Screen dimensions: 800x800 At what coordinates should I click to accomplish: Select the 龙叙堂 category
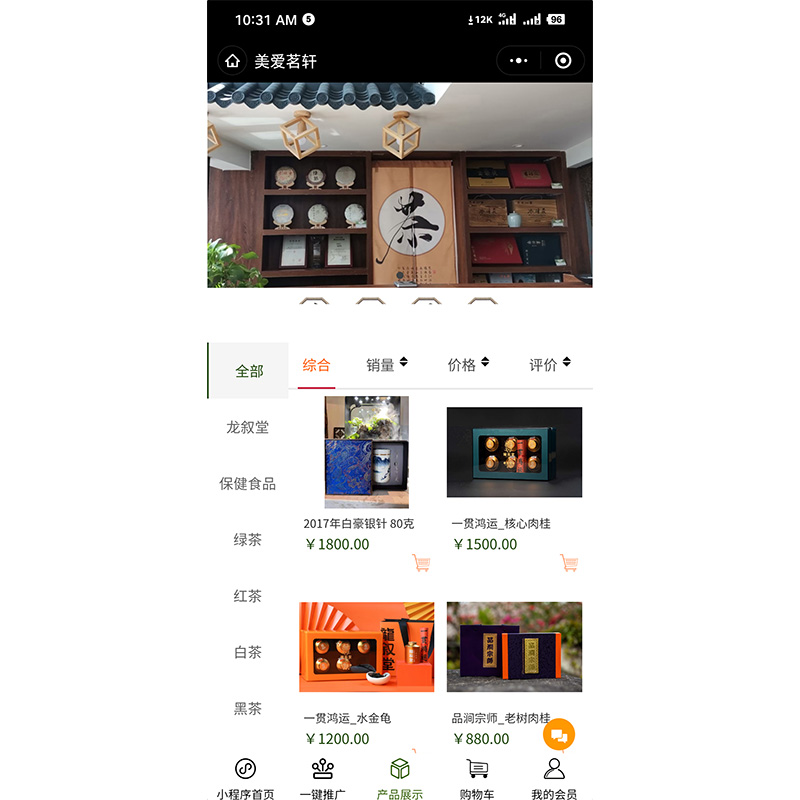(247, 427)
